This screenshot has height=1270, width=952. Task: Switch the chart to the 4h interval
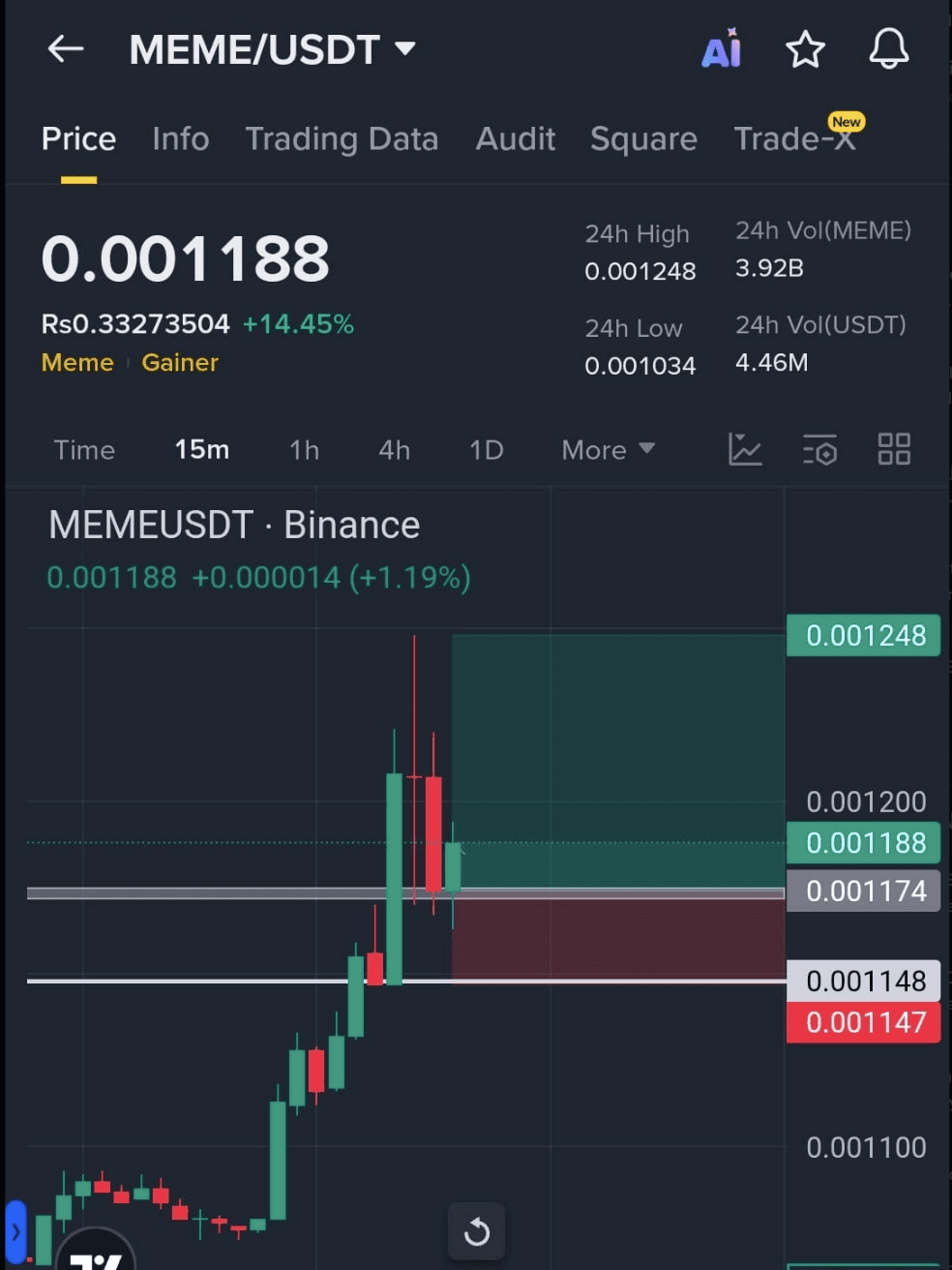pos(394,450)
